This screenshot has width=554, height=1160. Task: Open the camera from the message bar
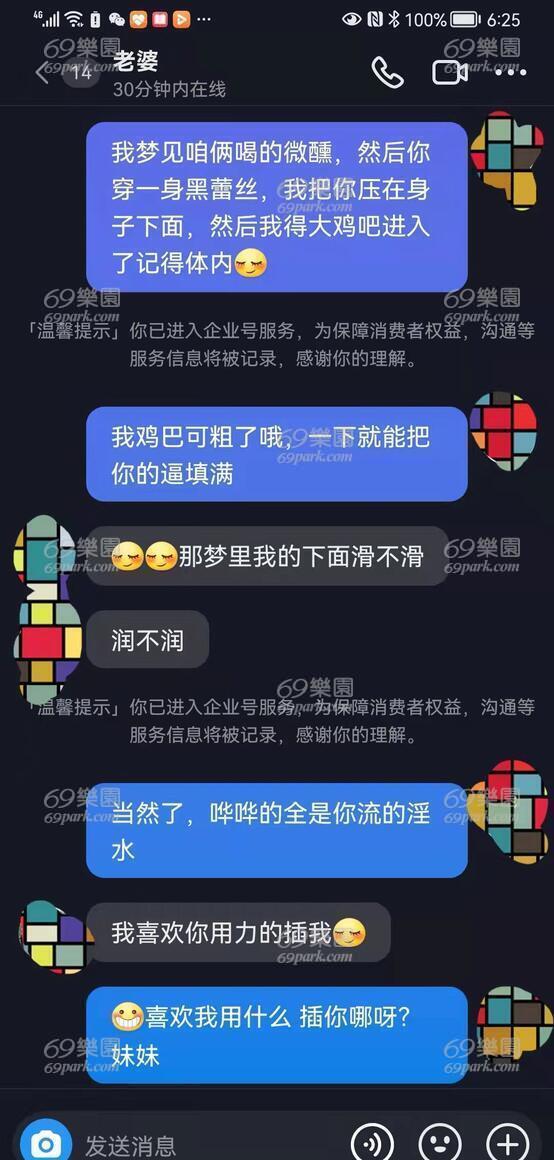click(46, 1144)
